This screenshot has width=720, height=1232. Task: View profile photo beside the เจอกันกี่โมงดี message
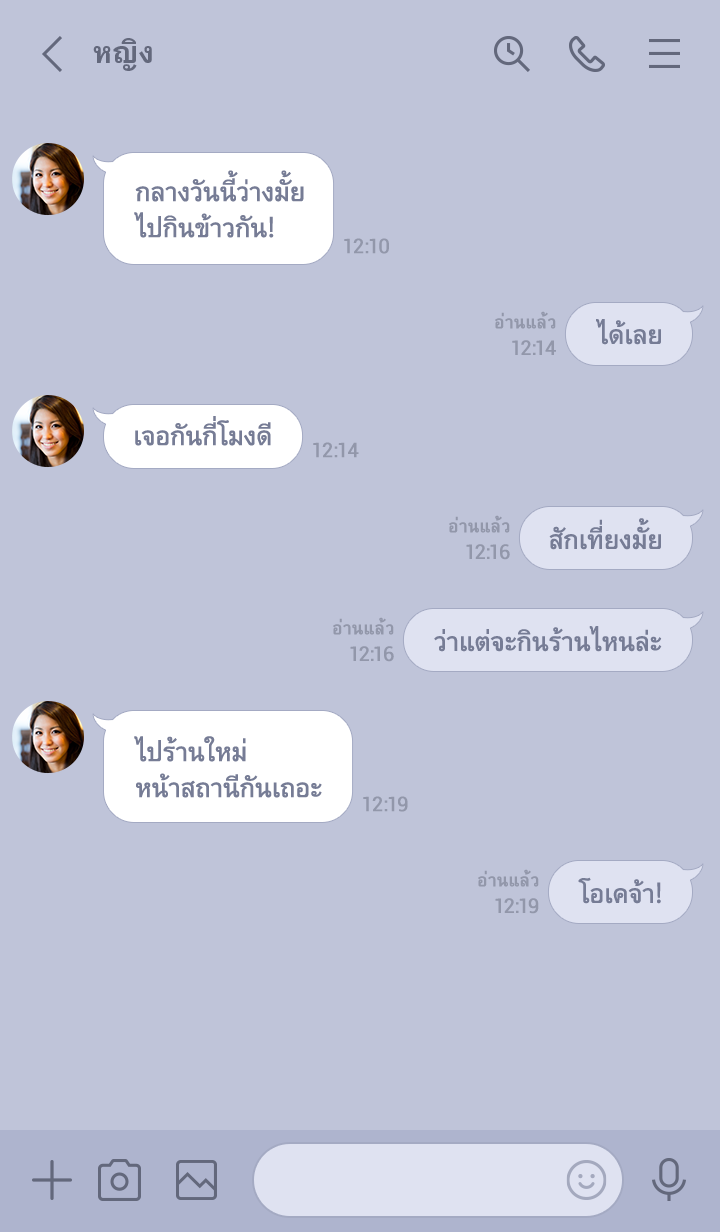(x=48, y=431)
